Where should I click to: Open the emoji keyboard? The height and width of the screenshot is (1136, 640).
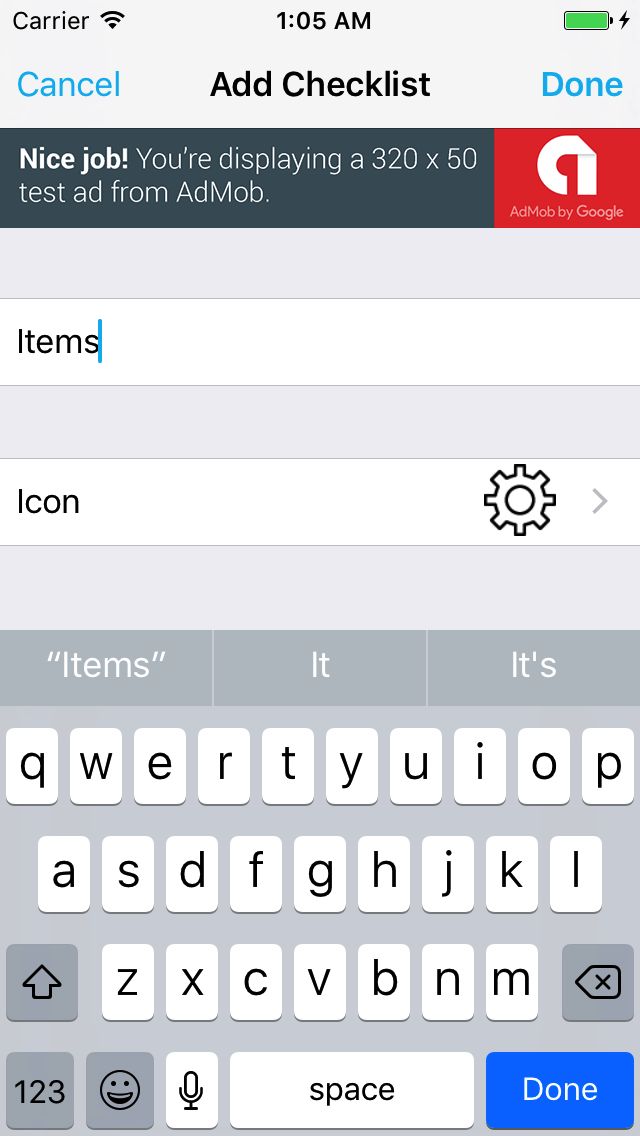(120, 1090)
